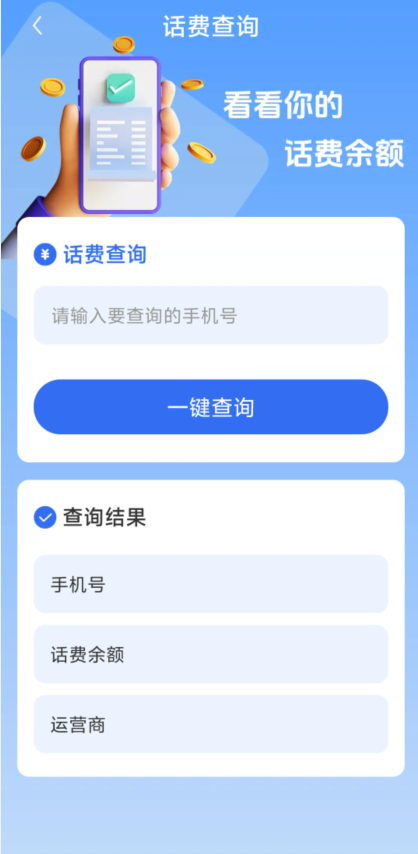The image size is (418, 854).
Task: Tap the phone number input field
Action: [x=211, y=315]
